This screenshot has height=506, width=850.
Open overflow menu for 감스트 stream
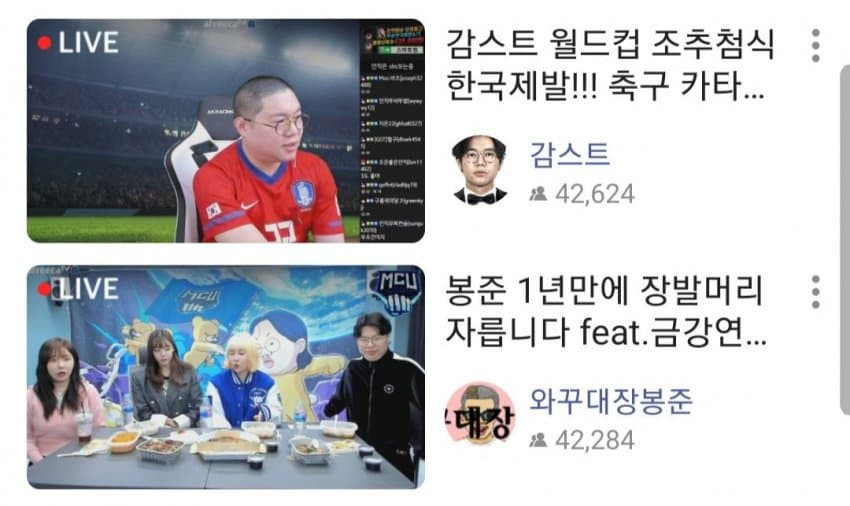pos(816,45)
